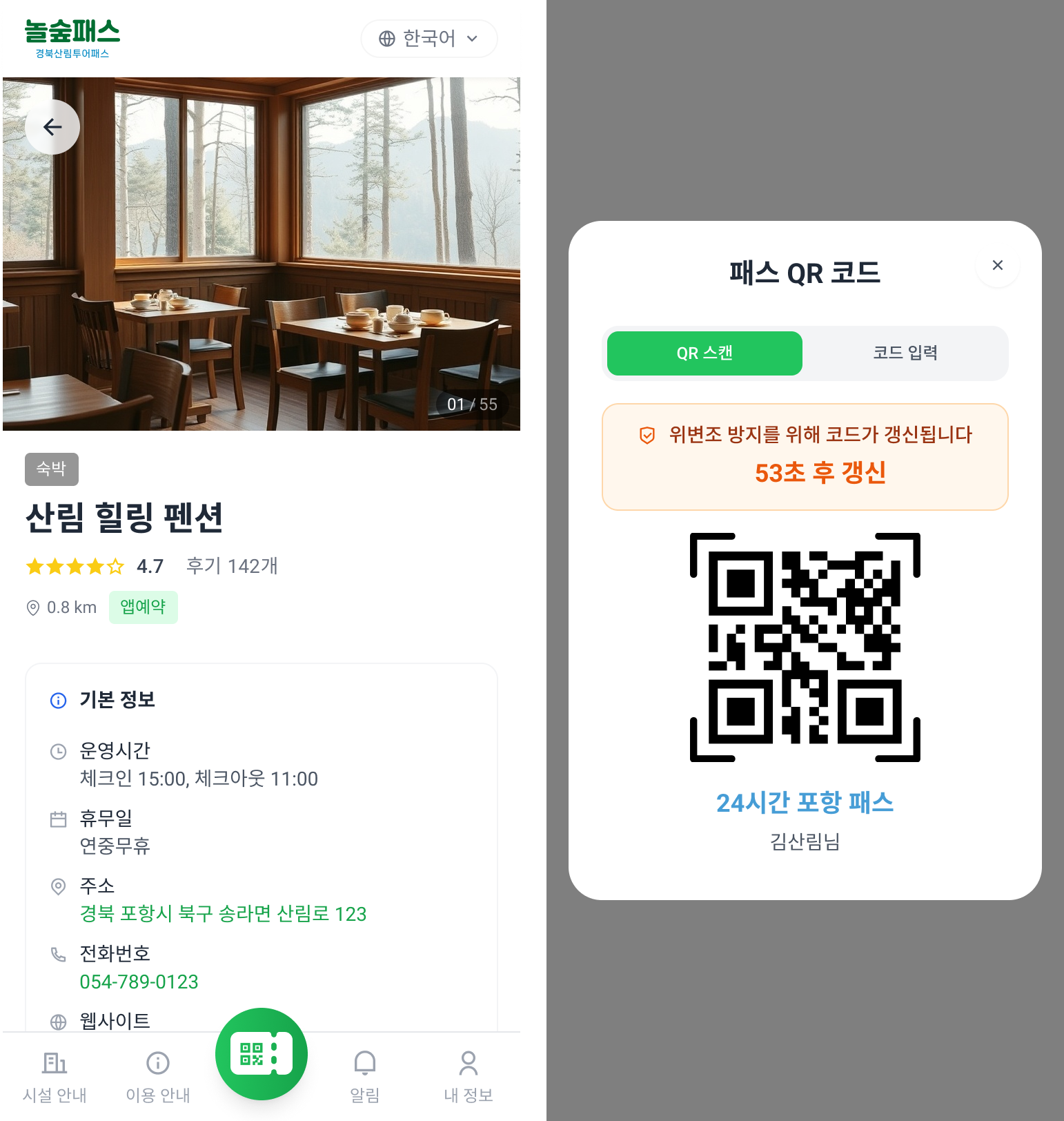This screenshot has width=1064, height=1121.
Task: Open the address 경북 포항시 북구 송라면 산림로 123
Action: point(223,914)
